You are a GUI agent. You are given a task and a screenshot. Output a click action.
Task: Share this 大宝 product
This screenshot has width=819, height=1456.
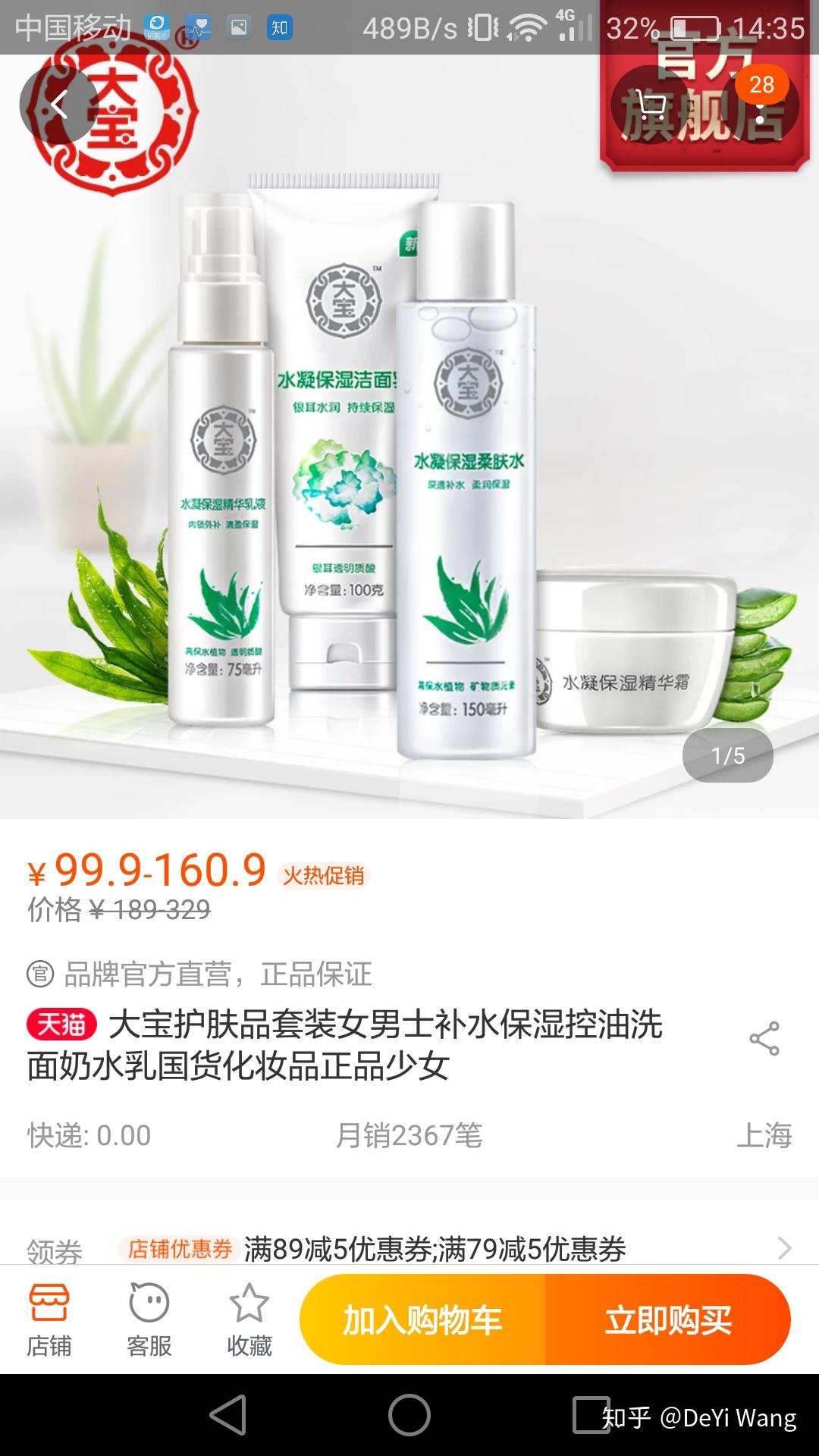point(764,1038)
